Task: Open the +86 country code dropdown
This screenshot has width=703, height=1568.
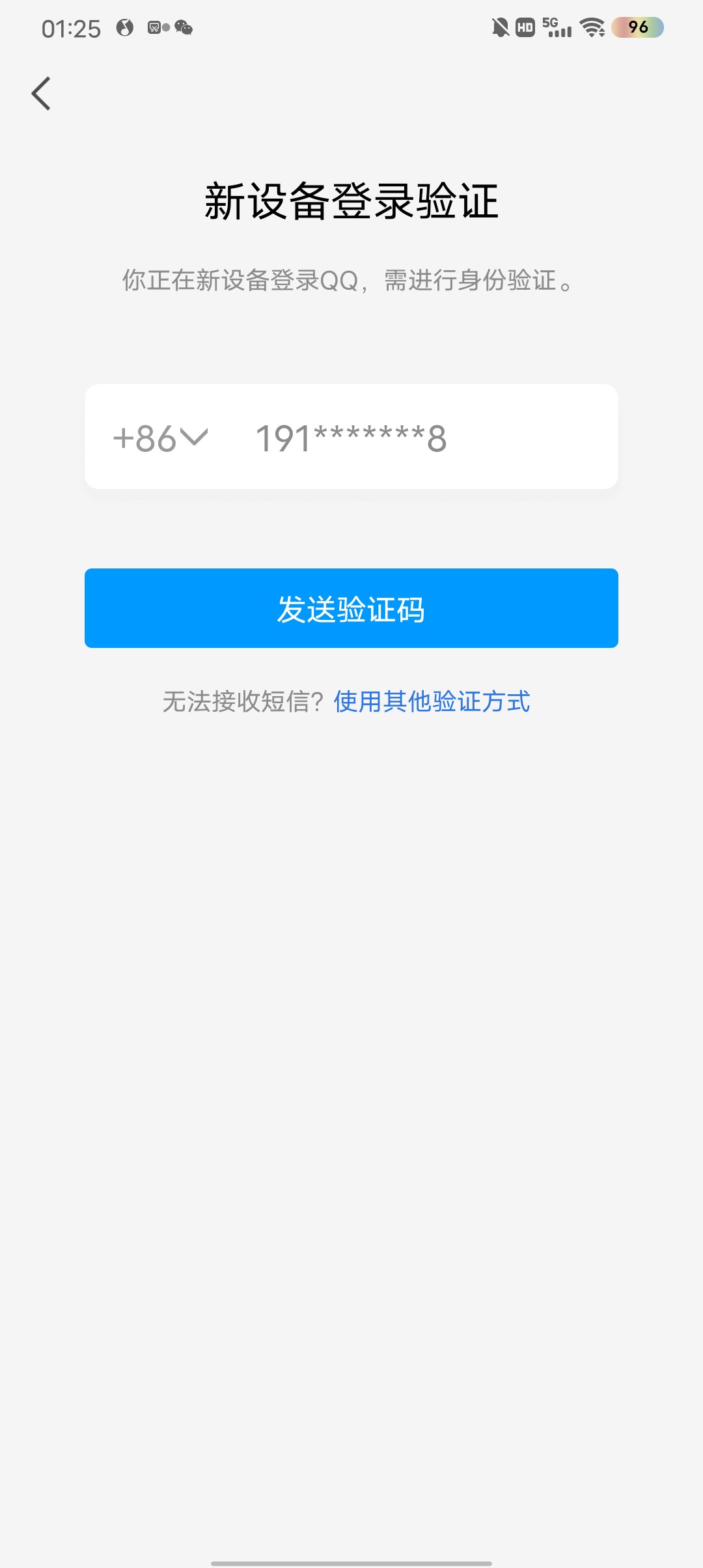Action: point(160,438)
